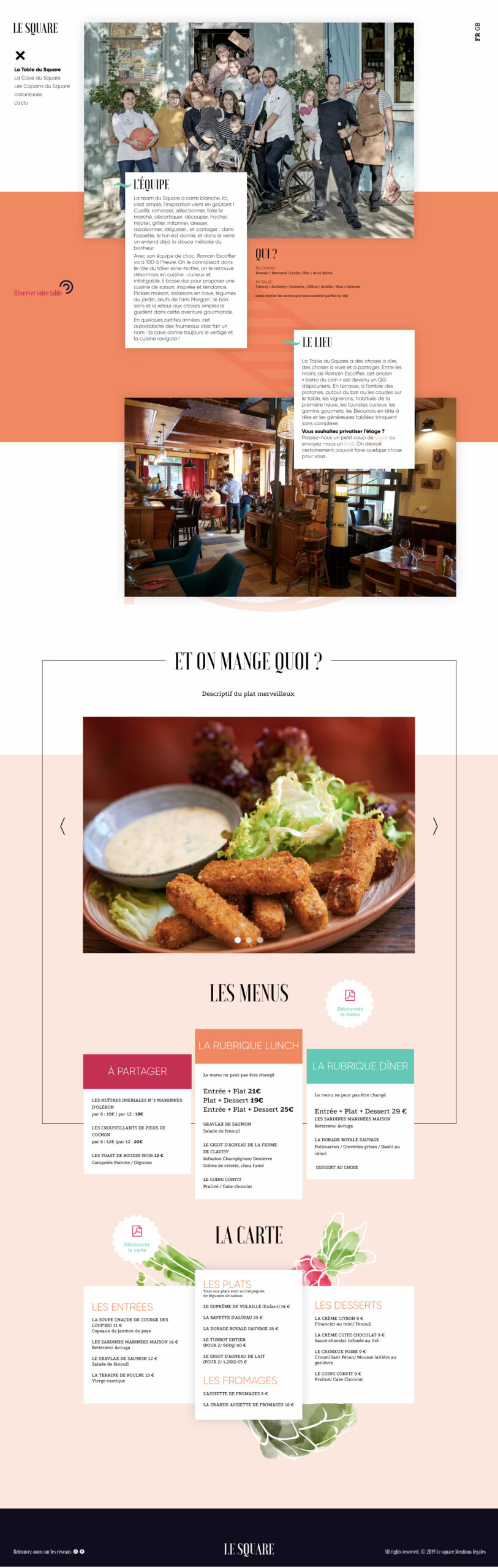The height and width of the screenshot is (1568, 498).
Task: Switch language to GB
Action: 477,26
